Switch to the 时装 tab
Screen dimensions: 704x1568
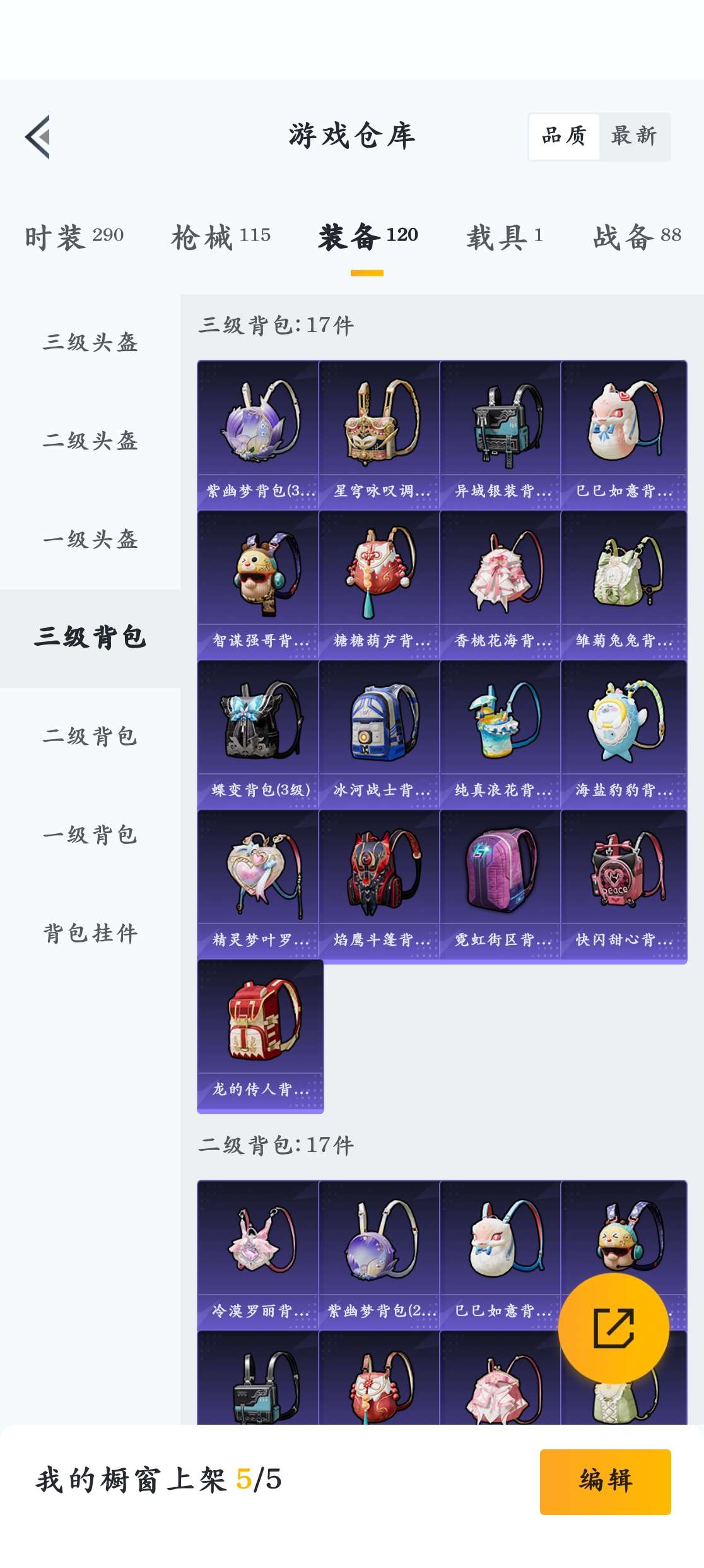[x=74, y=237]
